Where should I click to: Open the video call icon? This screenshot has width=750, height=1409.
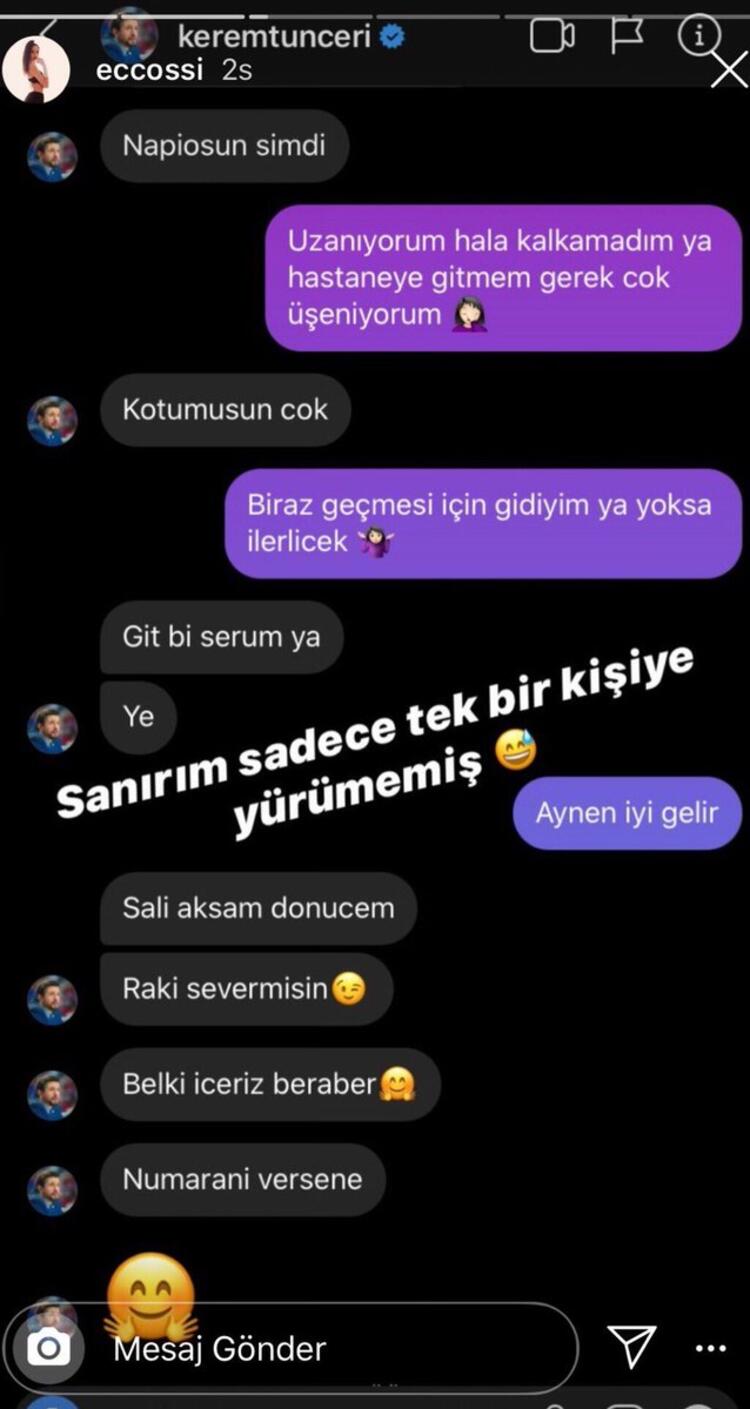click(553, 33)
